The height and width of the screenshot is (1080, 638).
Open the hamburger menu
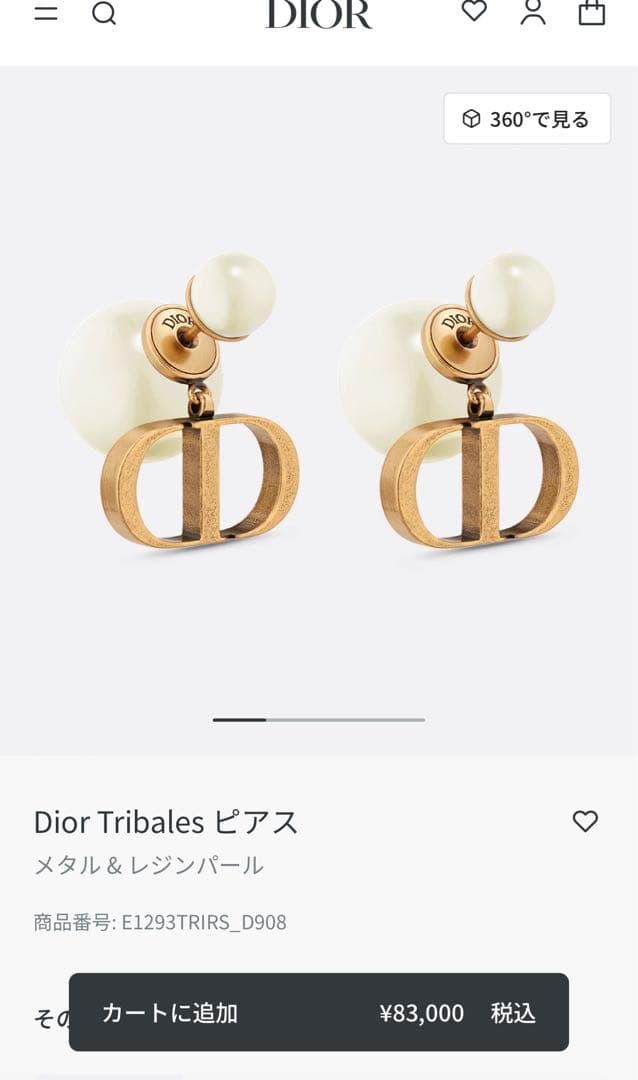(x=46, y=13)
